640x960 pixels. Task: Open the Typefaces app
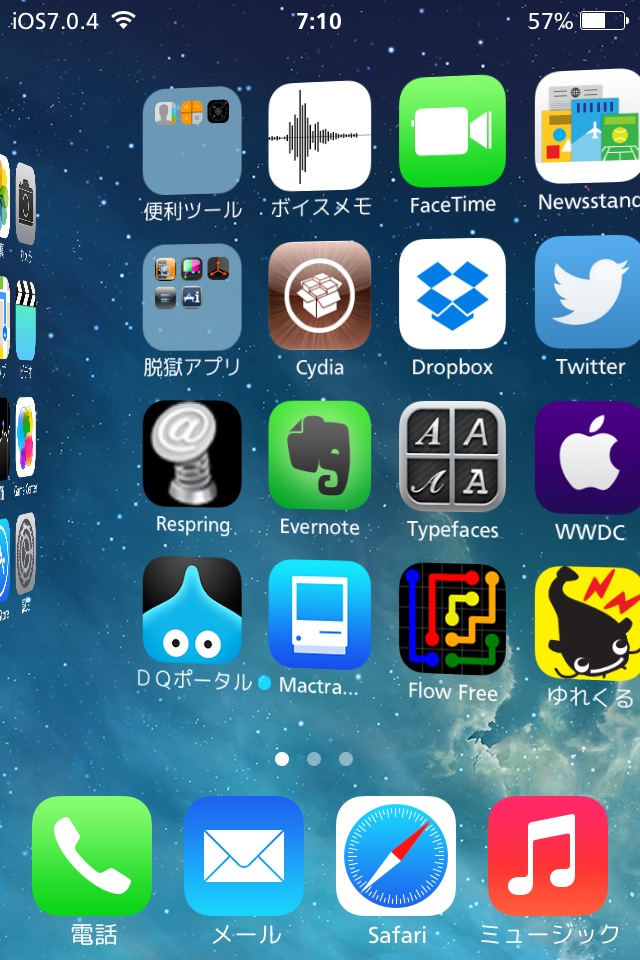[x=452, y=456]
